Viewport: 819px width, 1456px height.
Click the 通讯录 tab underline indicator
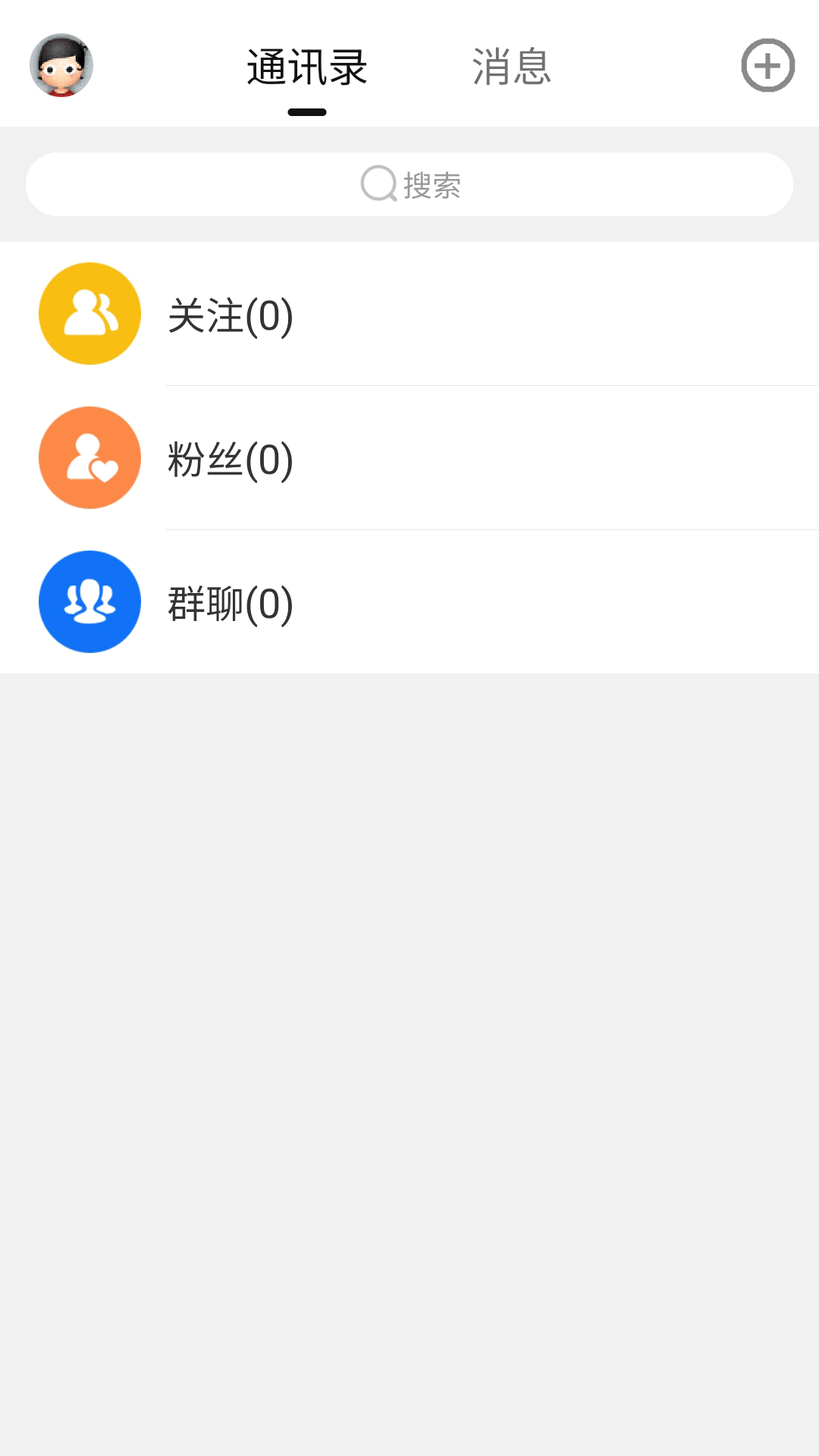click(x=307, y=112)
